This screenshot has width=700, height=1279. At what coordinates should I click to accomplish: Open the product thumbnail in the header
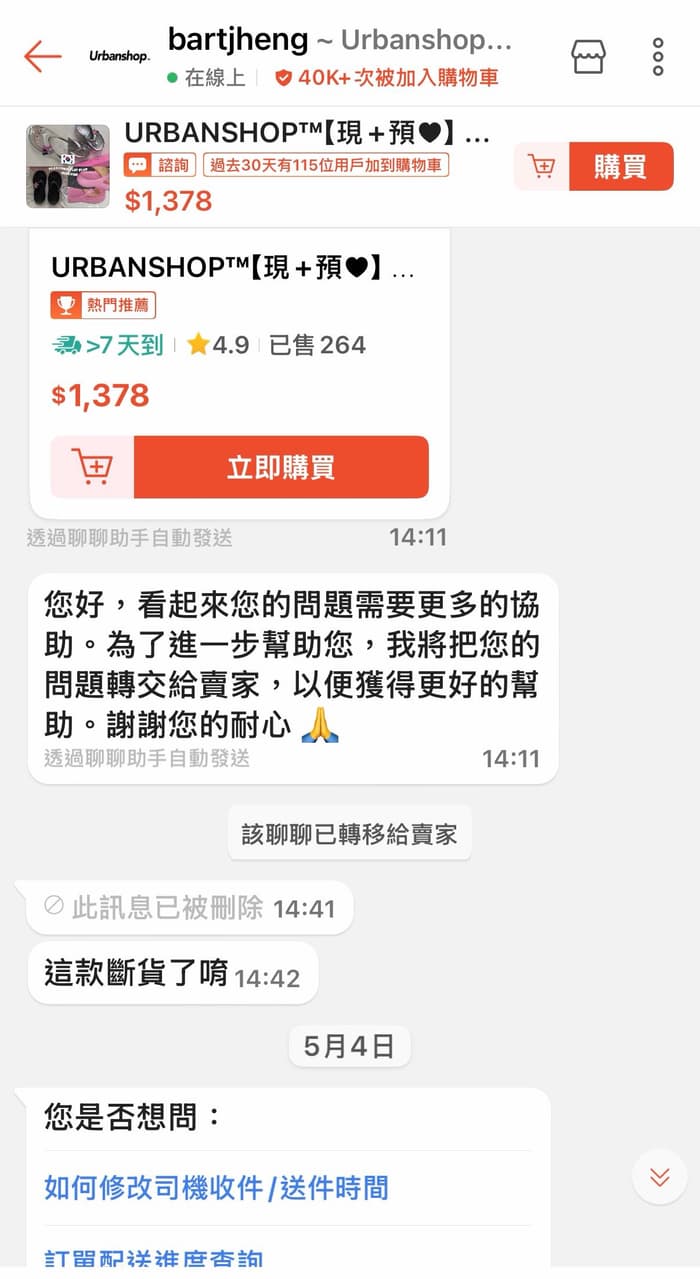68,166
